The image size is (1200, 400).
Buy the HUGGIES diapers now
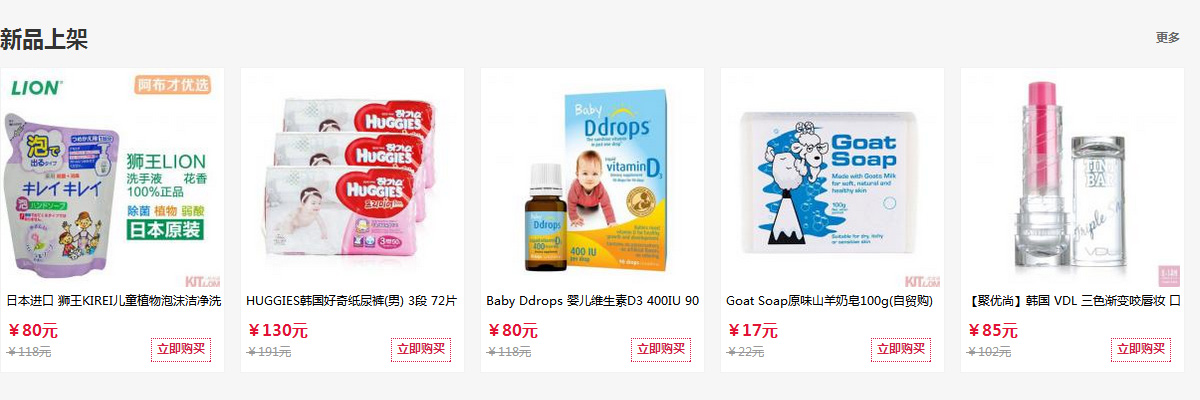click(x=420, y=350)
